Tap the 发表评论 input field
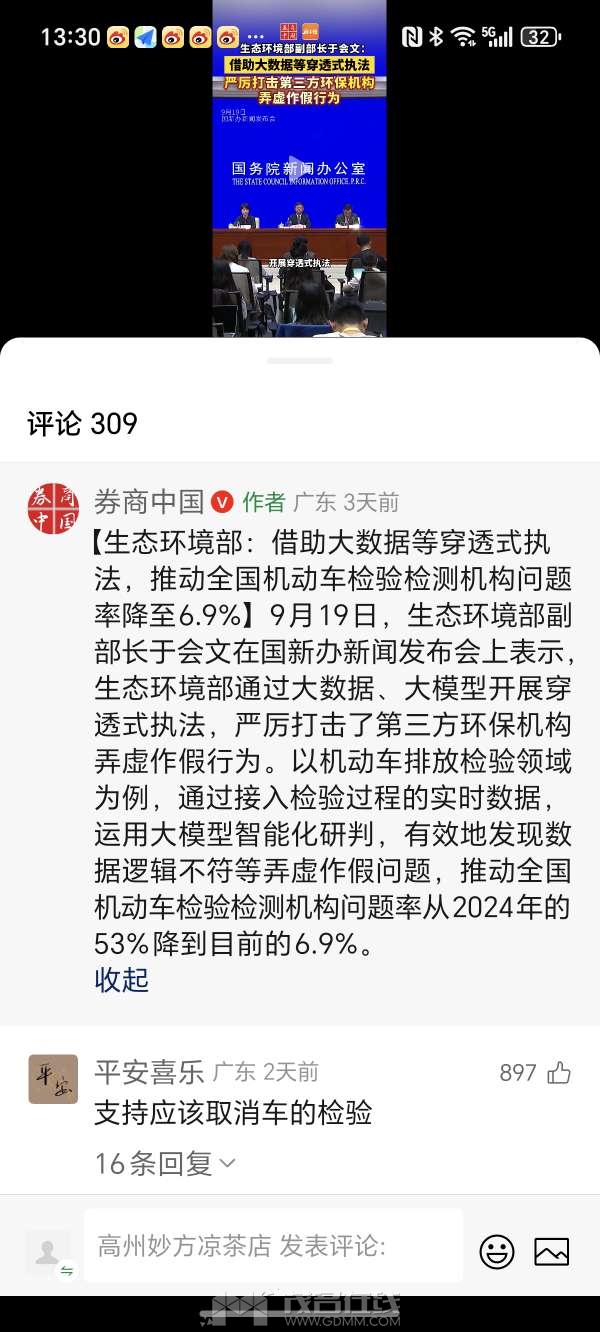 (x=272, y=1246)
